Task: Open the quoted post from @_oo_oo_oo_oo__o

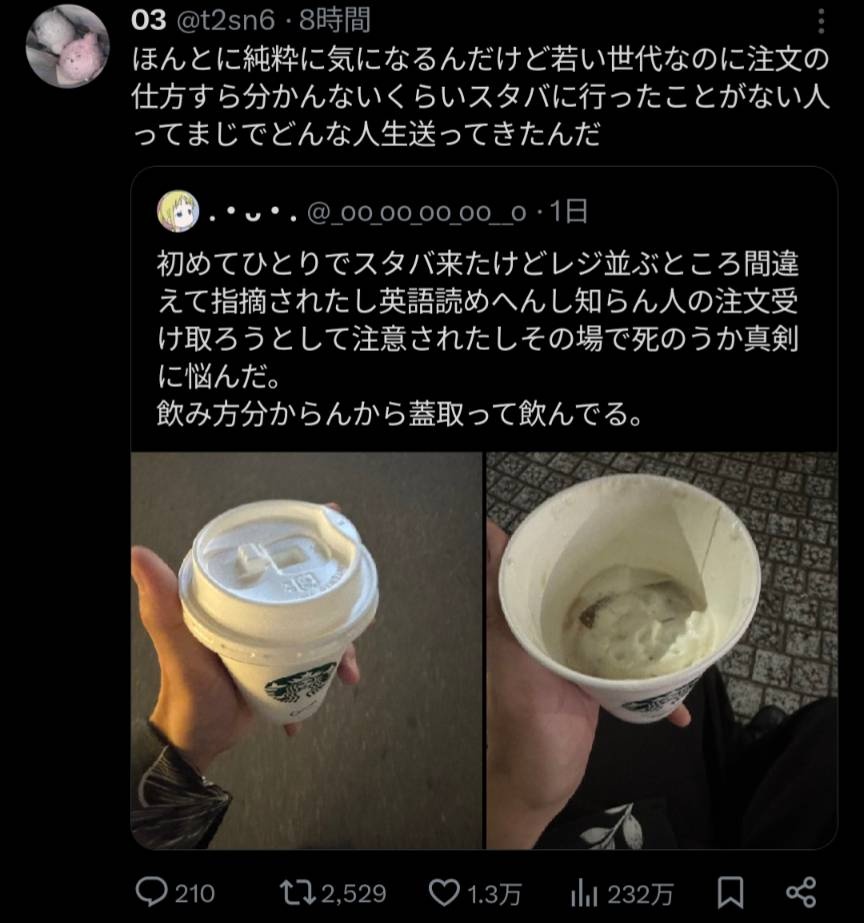Action: tap(480, 330)
